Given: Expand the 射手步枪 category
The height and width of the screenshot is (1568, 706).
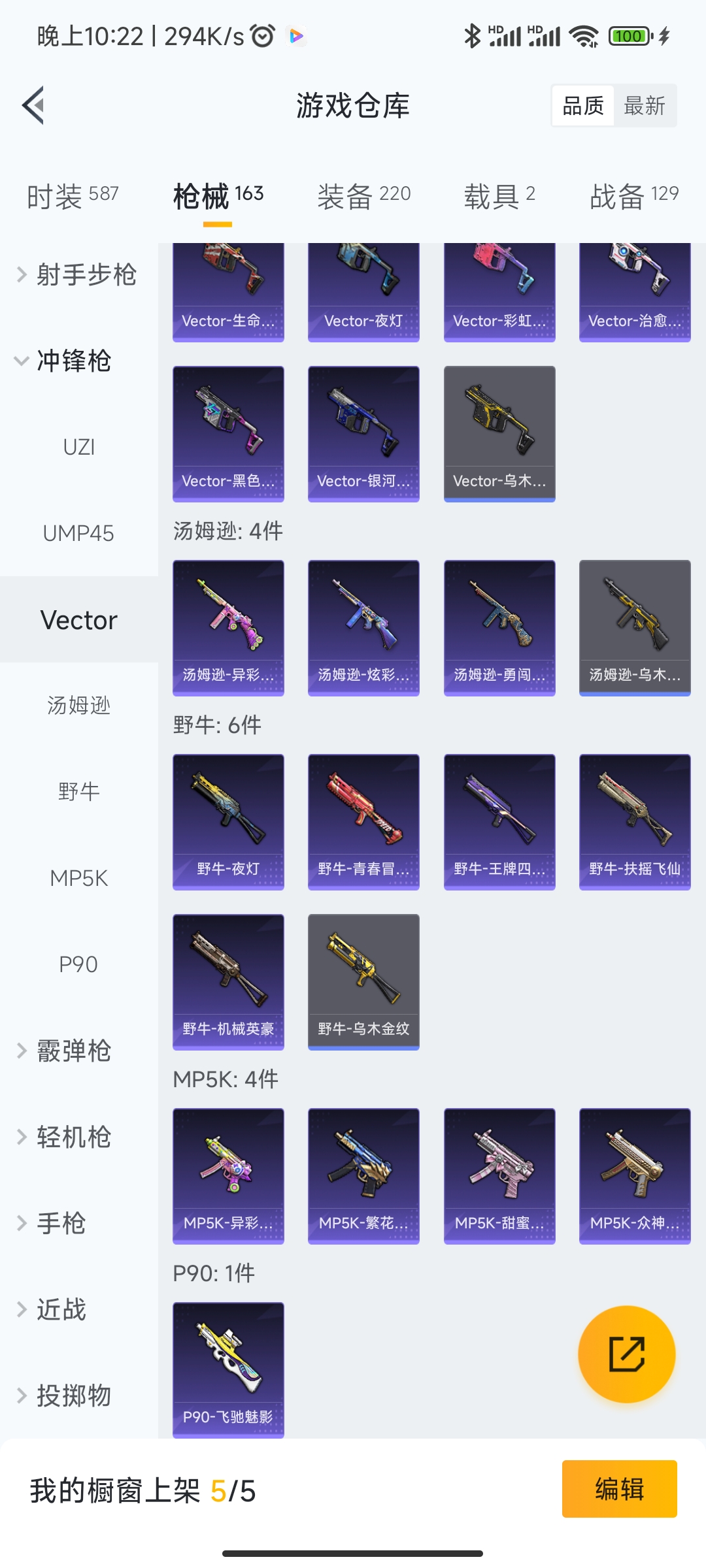Looking at the screenshot, I should click(78, 275).
